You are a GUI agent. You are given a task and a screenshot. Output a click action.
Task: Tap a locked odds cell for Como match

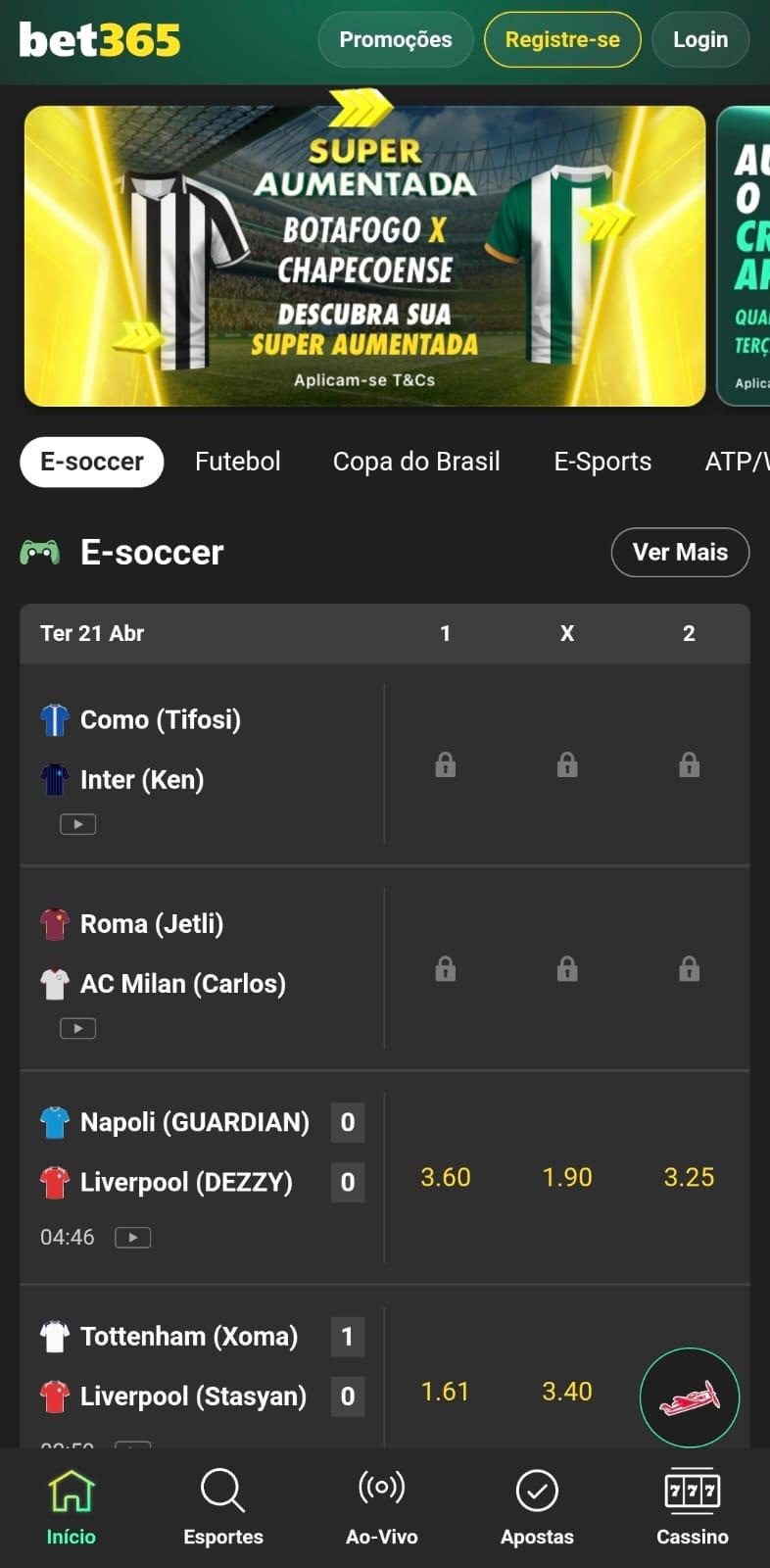point(445,765)
